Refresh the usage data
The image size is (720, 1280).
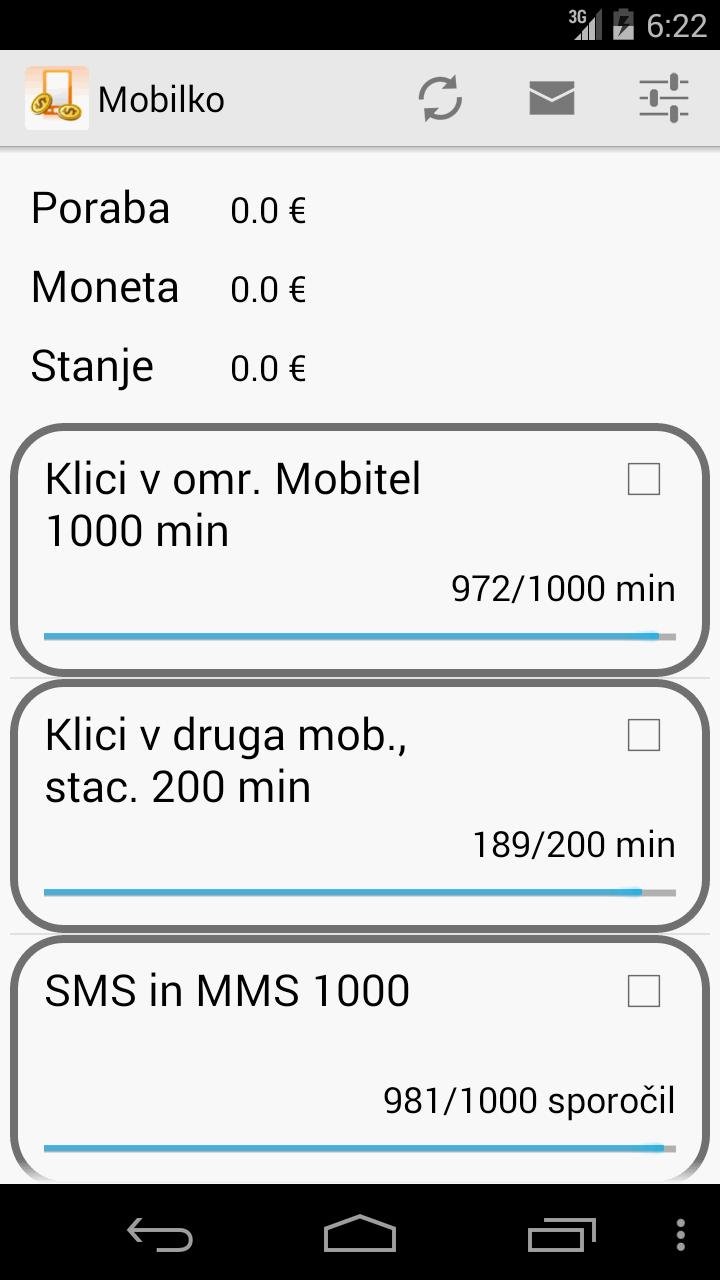(440, 99)
